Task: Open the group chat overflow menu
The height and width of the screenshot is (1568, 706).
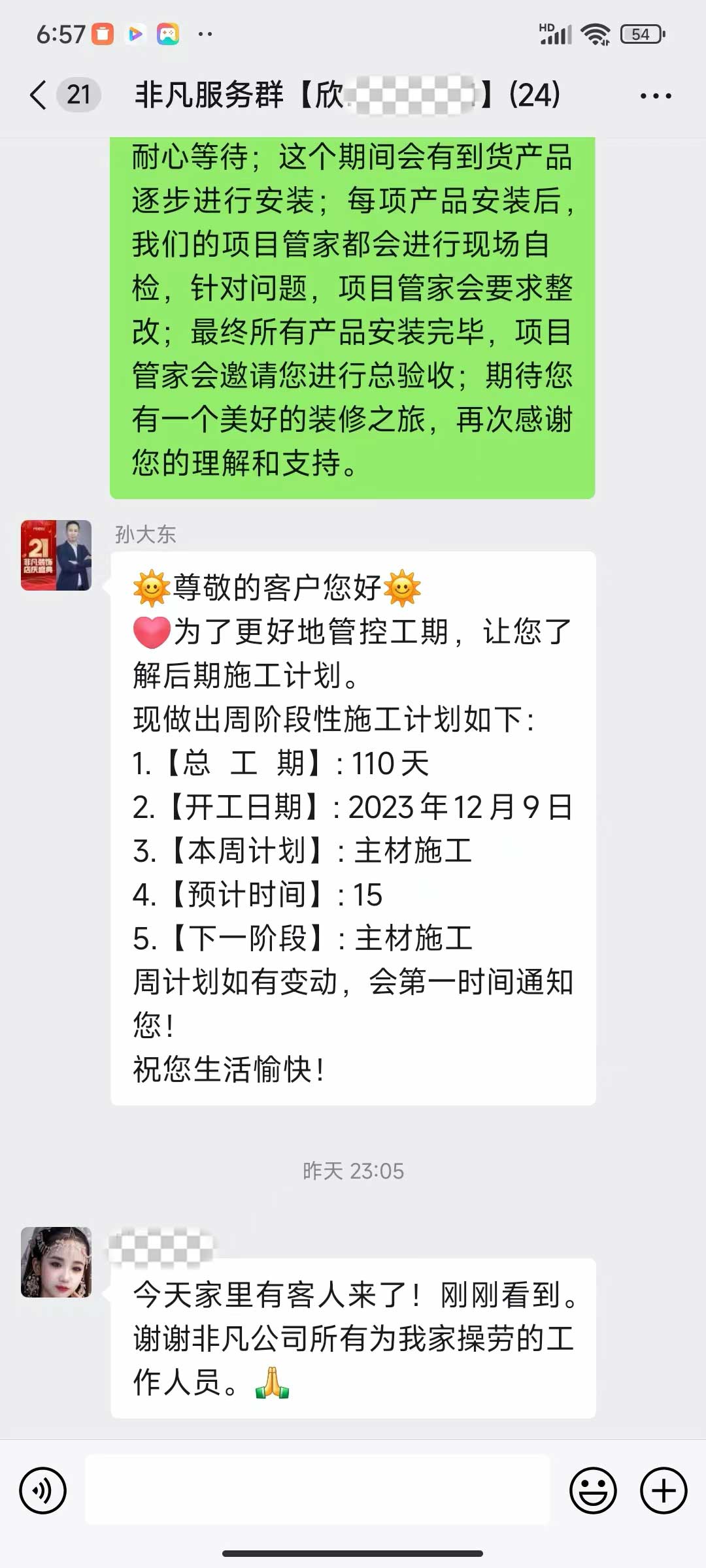Action: pos(656,96)
